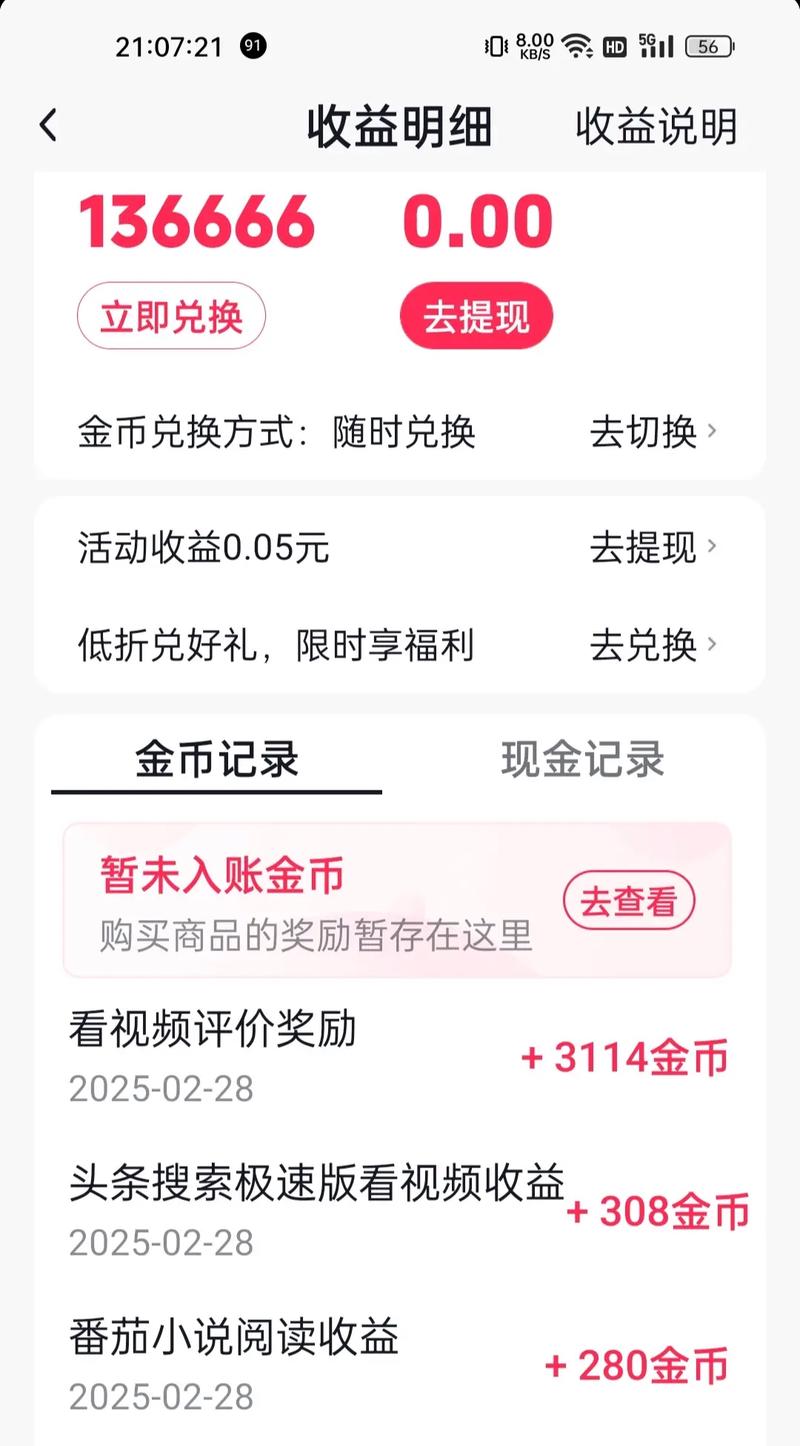The image size is (800, 1446).
Task: Go back using the back arrow
Action: coord(48,126)
